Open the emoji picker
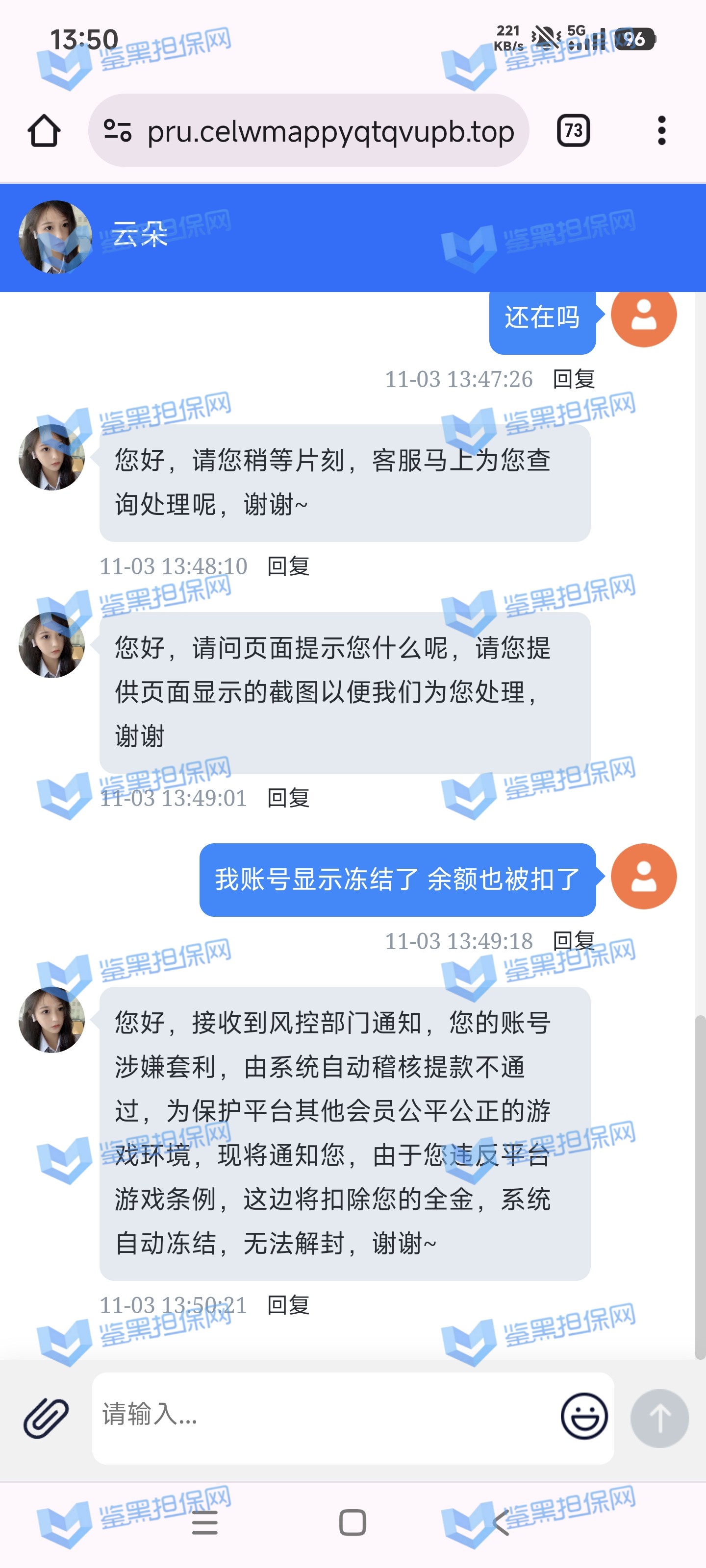706x1568 pixels. click(583, 1416)
